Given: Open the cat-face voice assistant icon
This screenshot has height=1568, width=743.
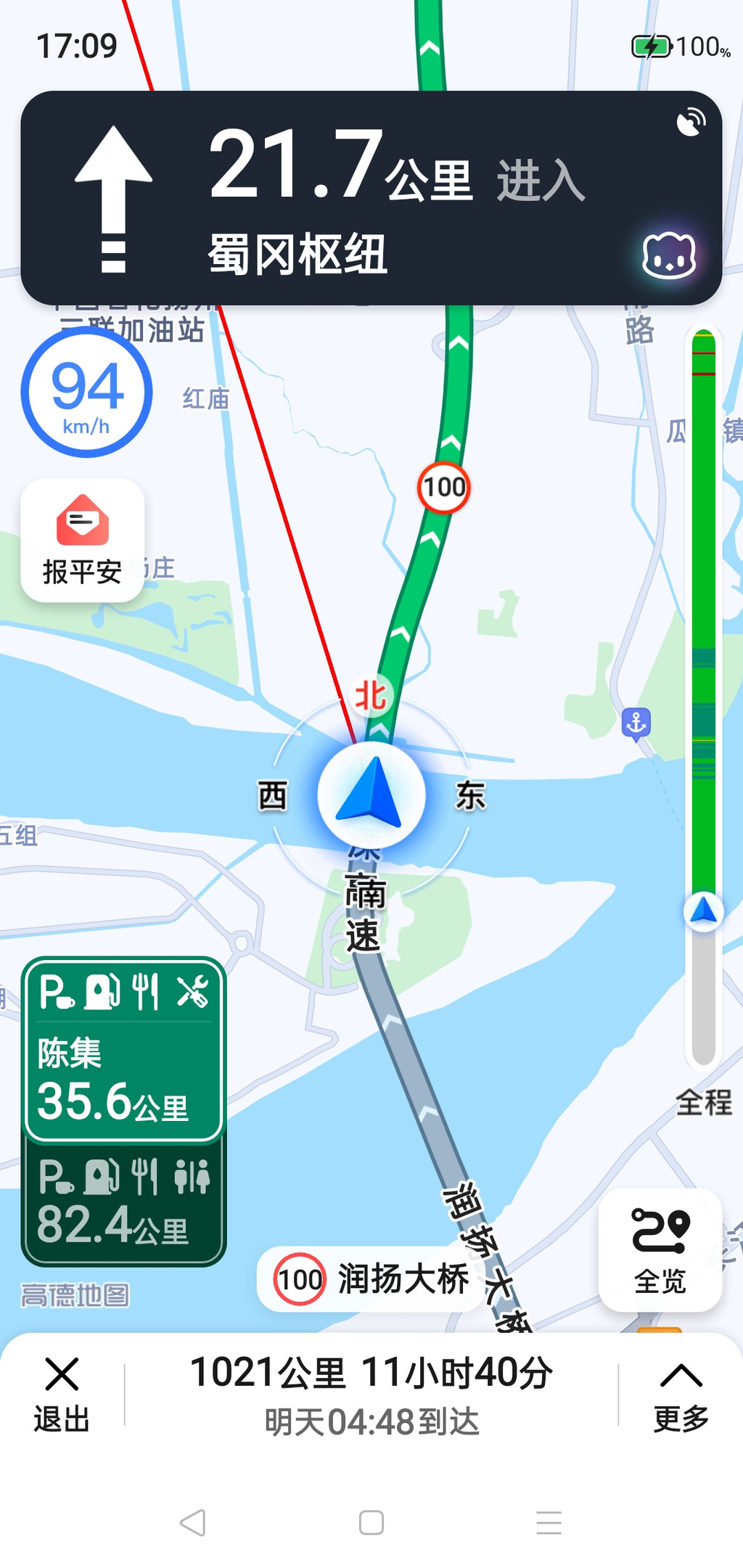Looking at the screenshot, I should [668, 256].
